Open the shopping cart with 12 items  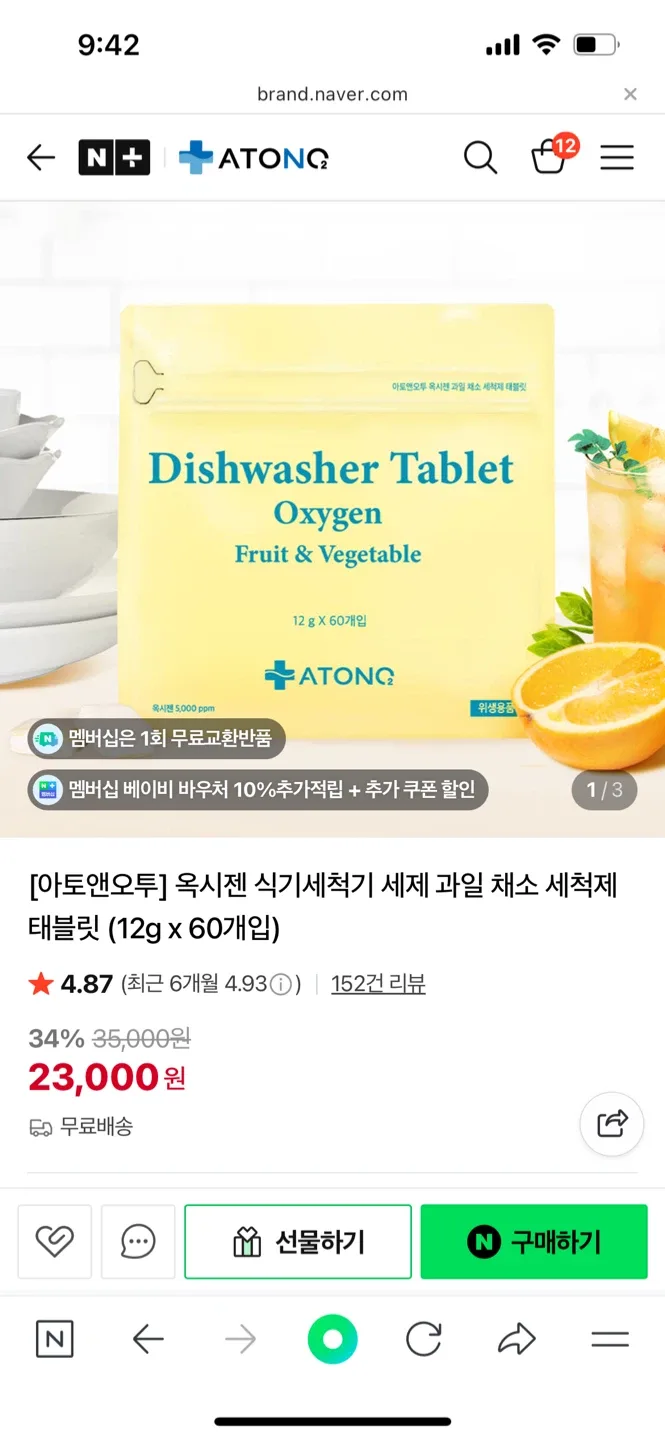click(549, 156)
